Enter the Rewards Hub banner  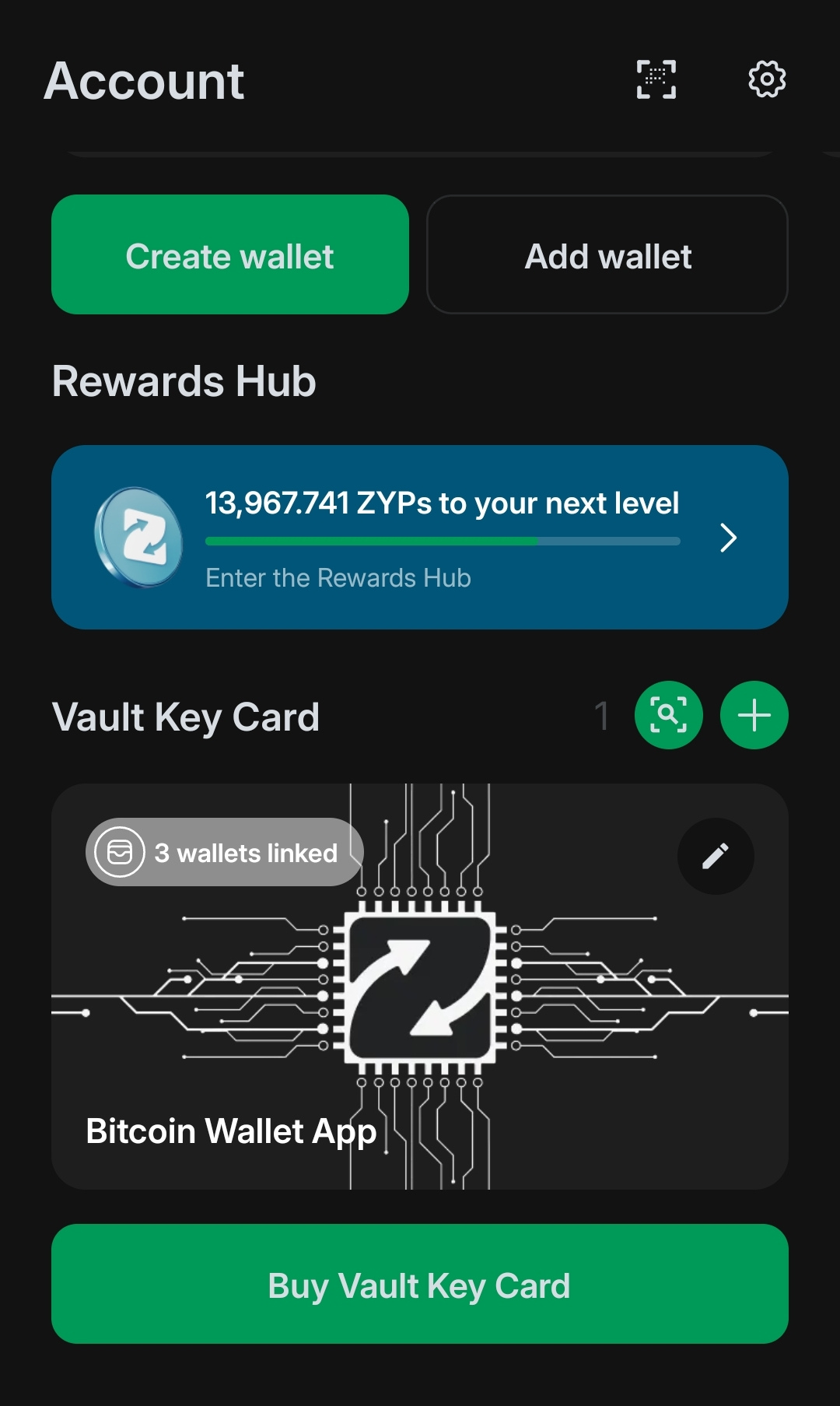[x=420, y=538]
